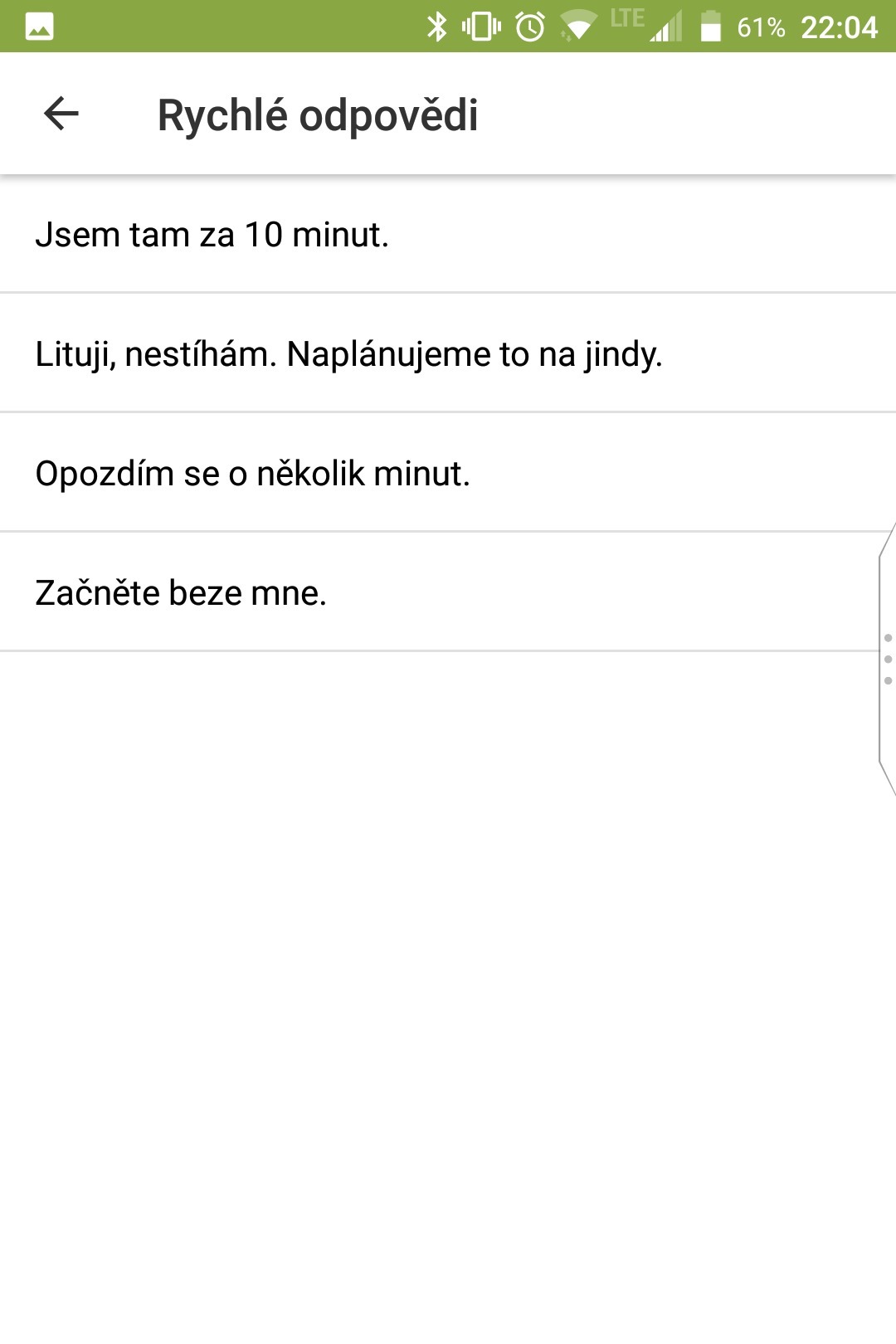Image resolution: width=896 pixels, height=1344 pixels.
Task: Tap the scroll indicator on the right edge
Action: point(887,660)
